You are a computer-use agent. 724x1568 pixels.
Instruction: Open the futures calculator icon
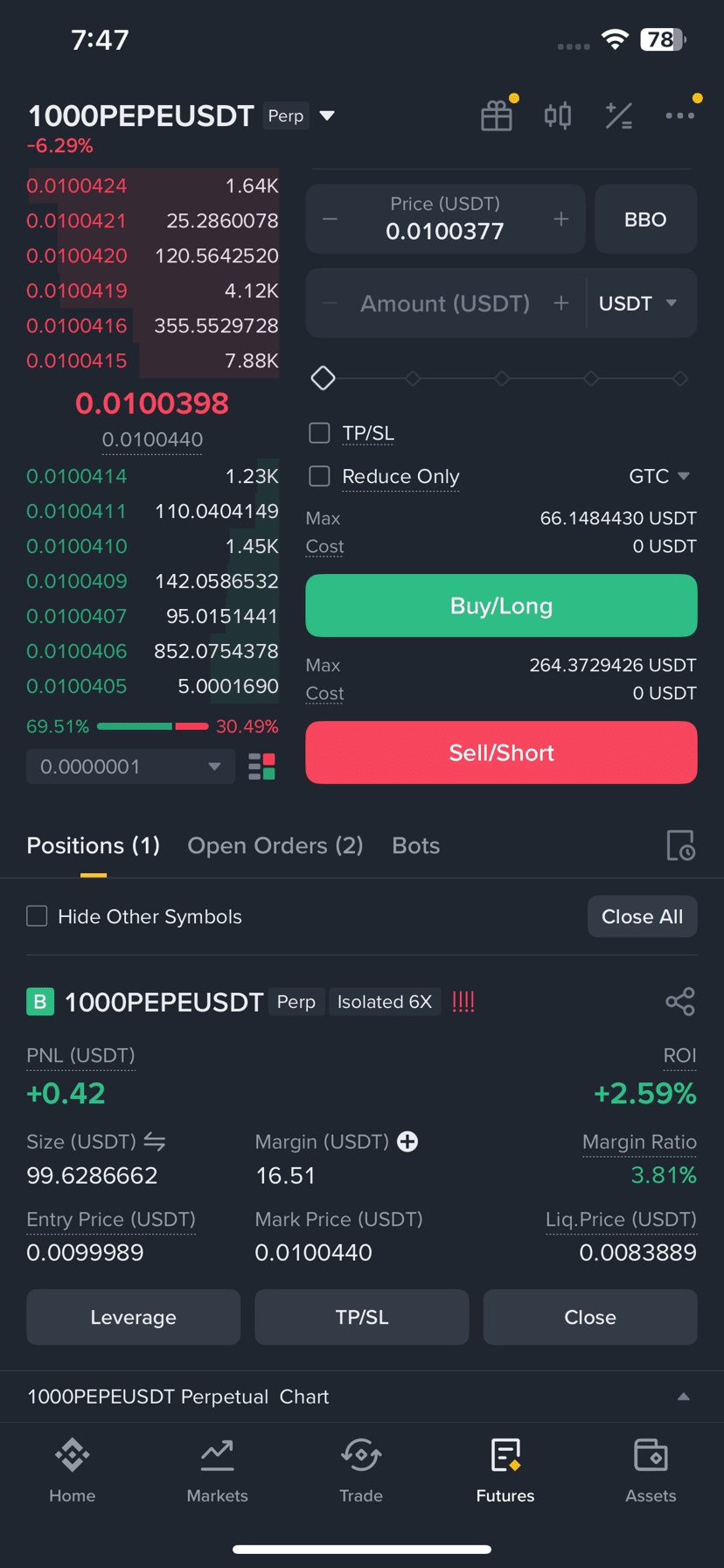(619, 115)
